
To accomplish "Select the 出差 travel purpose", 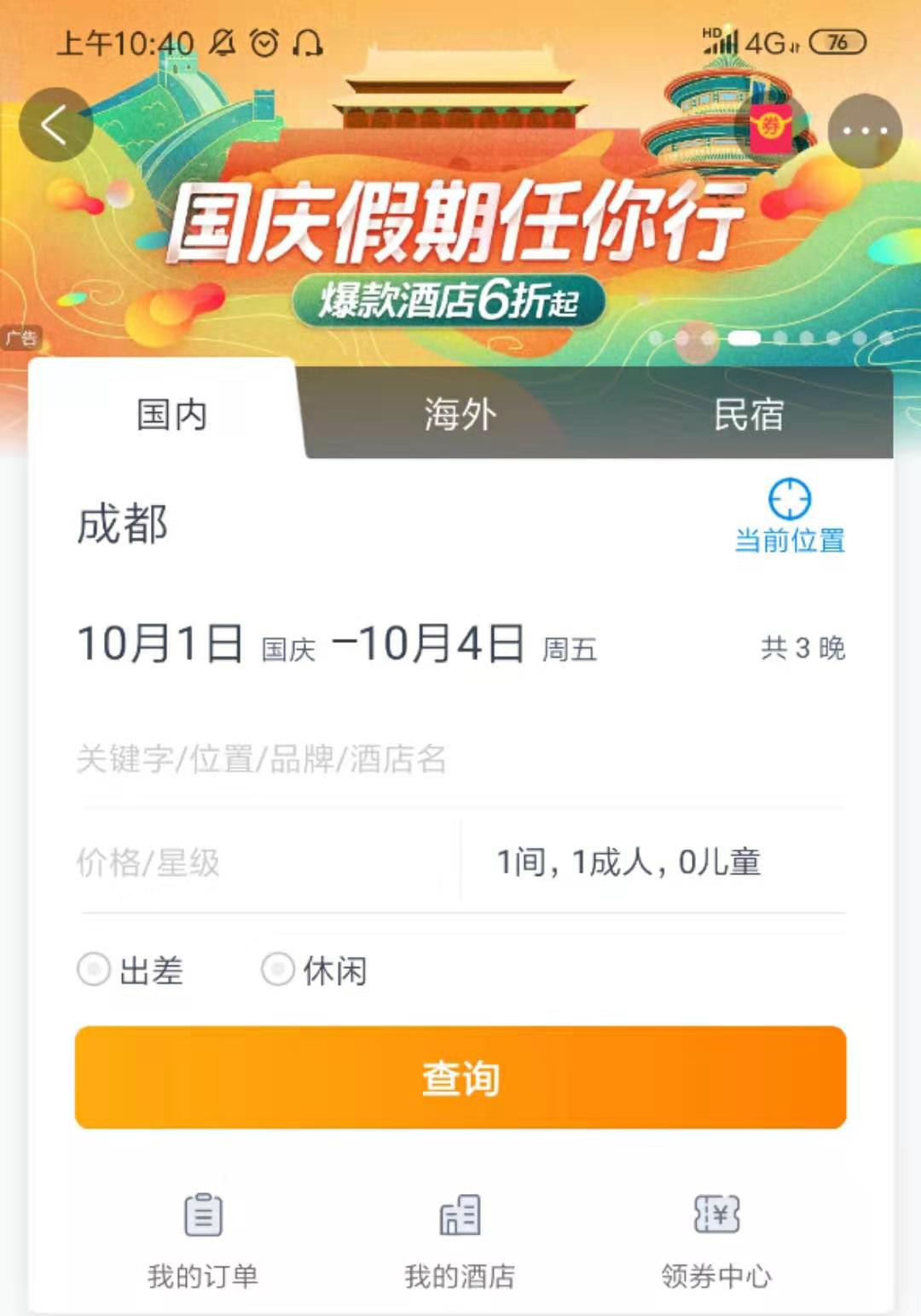I will (130, 970).
